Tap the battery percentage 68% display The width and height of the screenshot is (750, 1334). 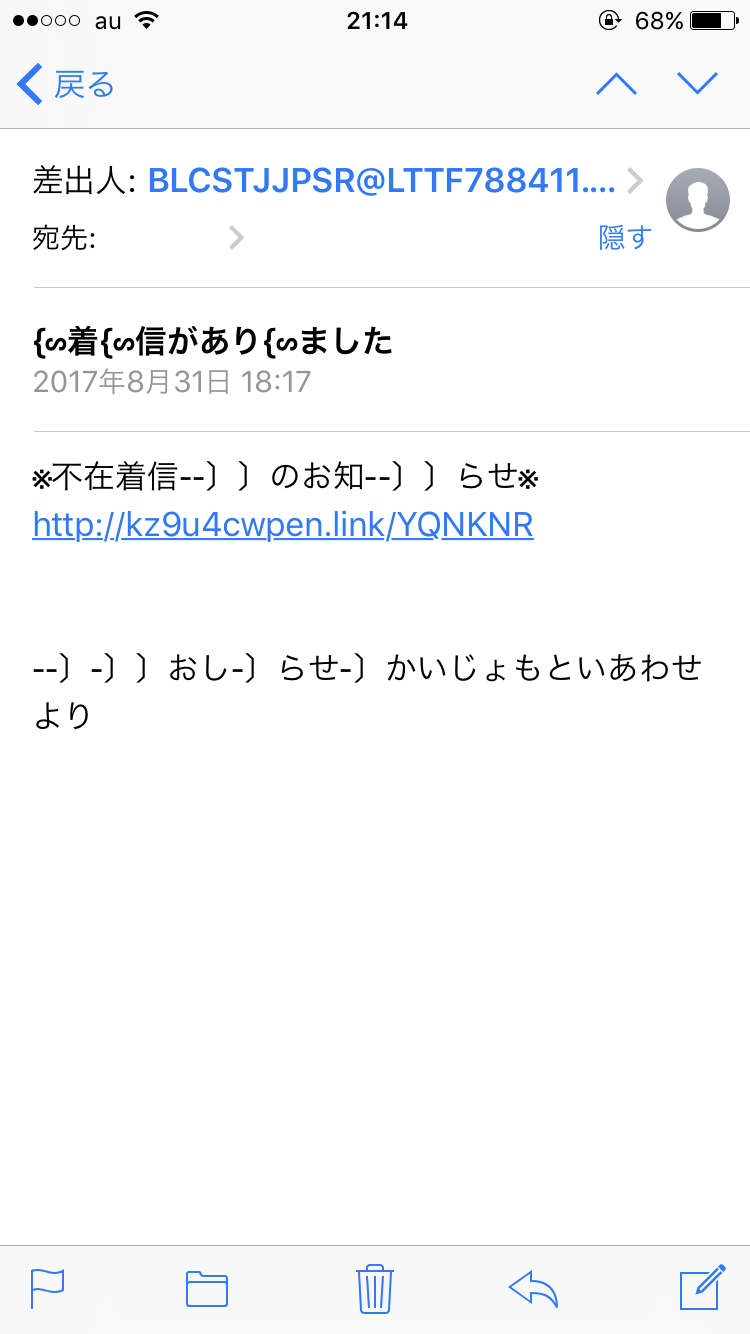[660, 19]
